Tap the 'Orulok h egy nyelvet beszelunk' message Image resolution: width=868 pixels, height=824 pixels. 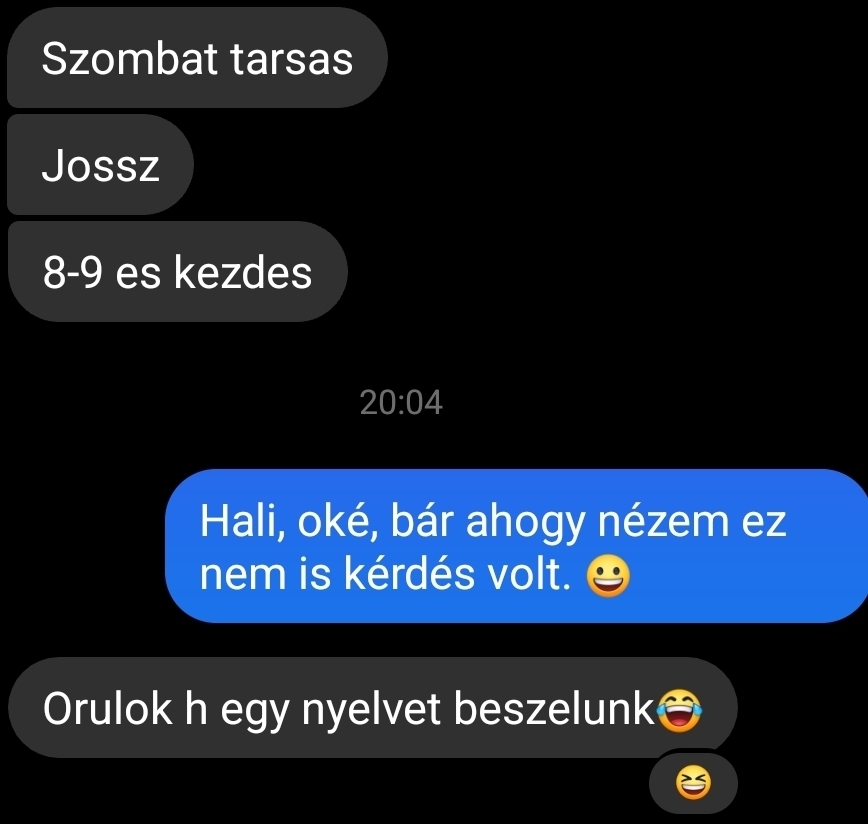point(370,708)
